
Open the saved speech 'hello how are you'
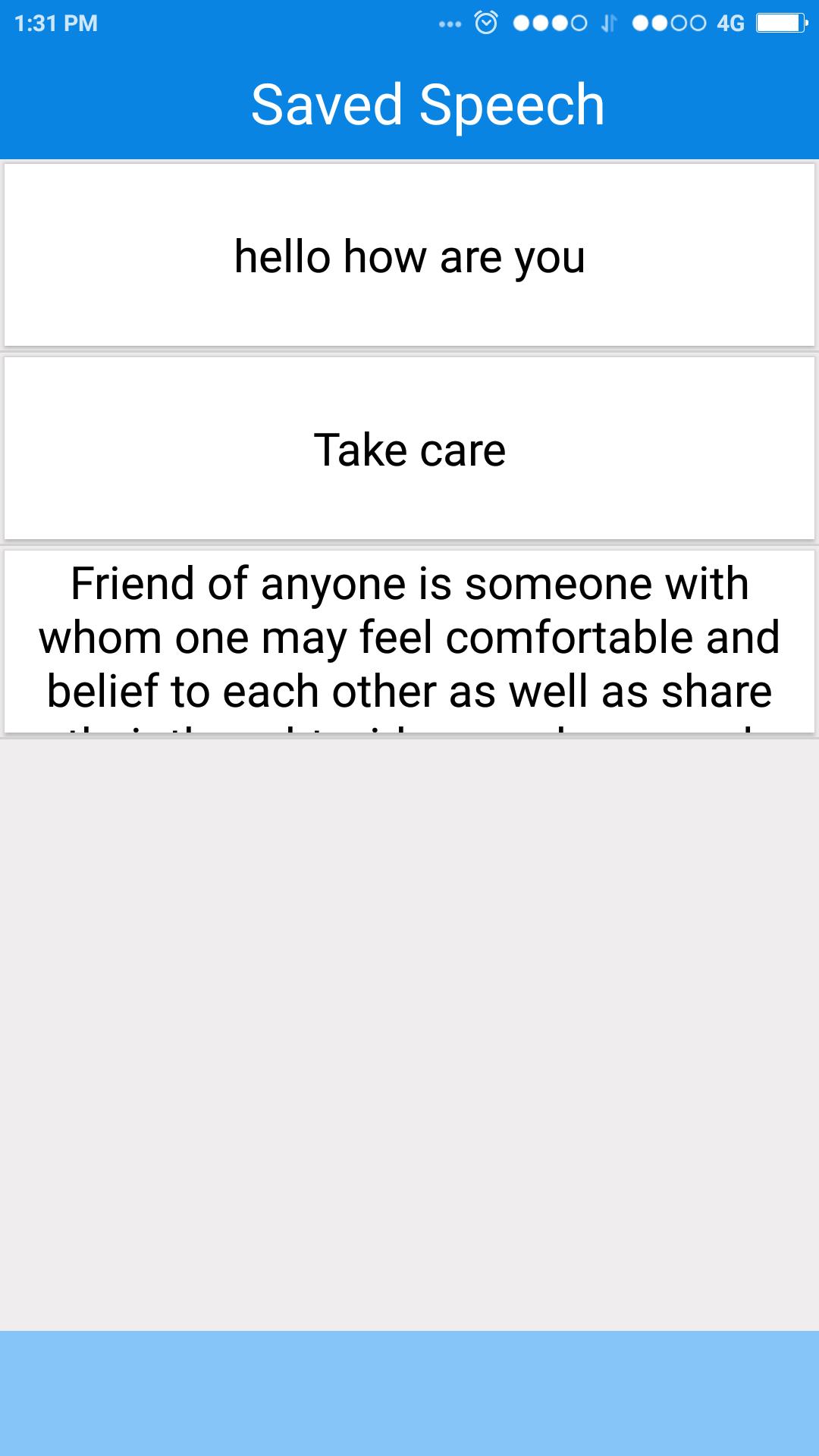tap(409, 256)
